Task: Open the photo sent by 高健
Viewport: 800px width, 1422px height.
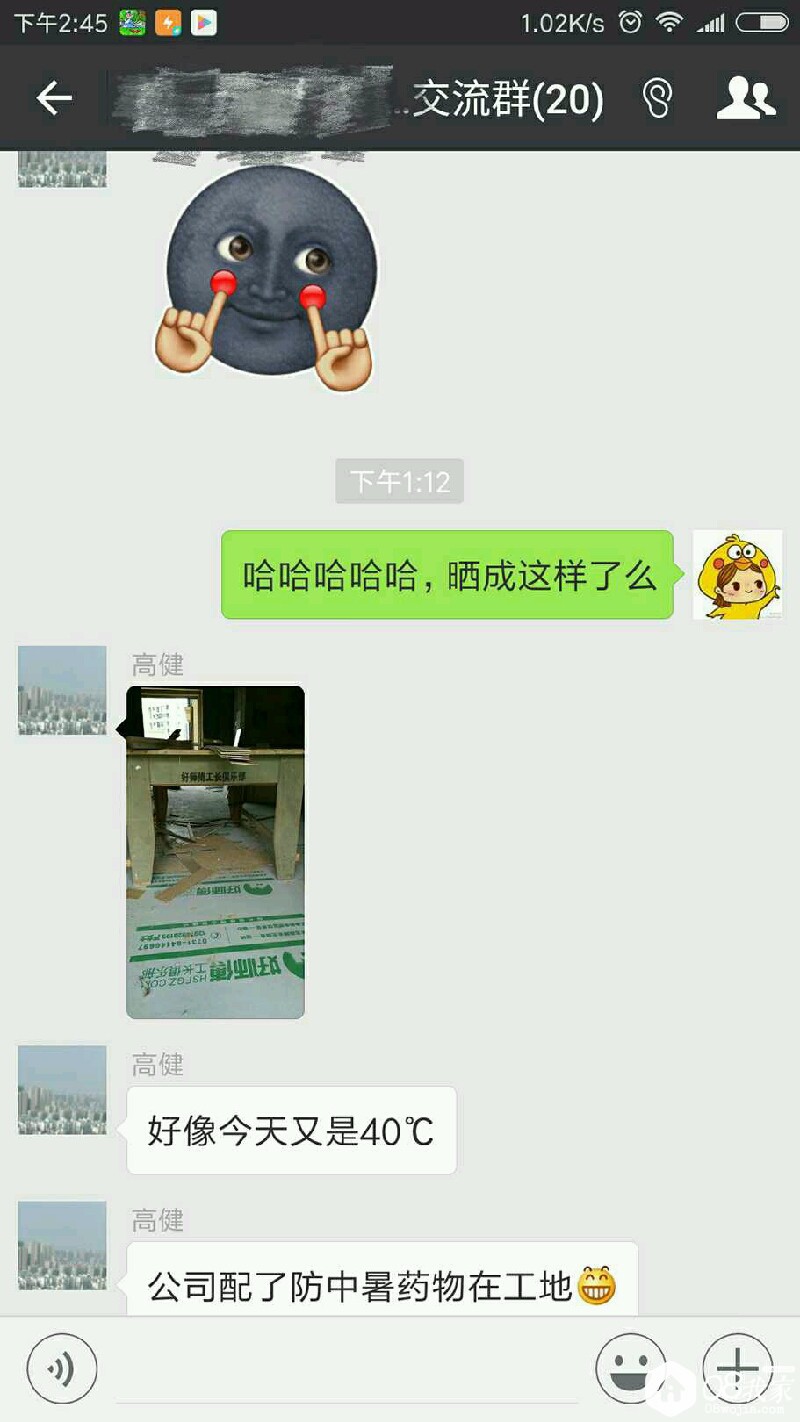Action: click(215, 851)
